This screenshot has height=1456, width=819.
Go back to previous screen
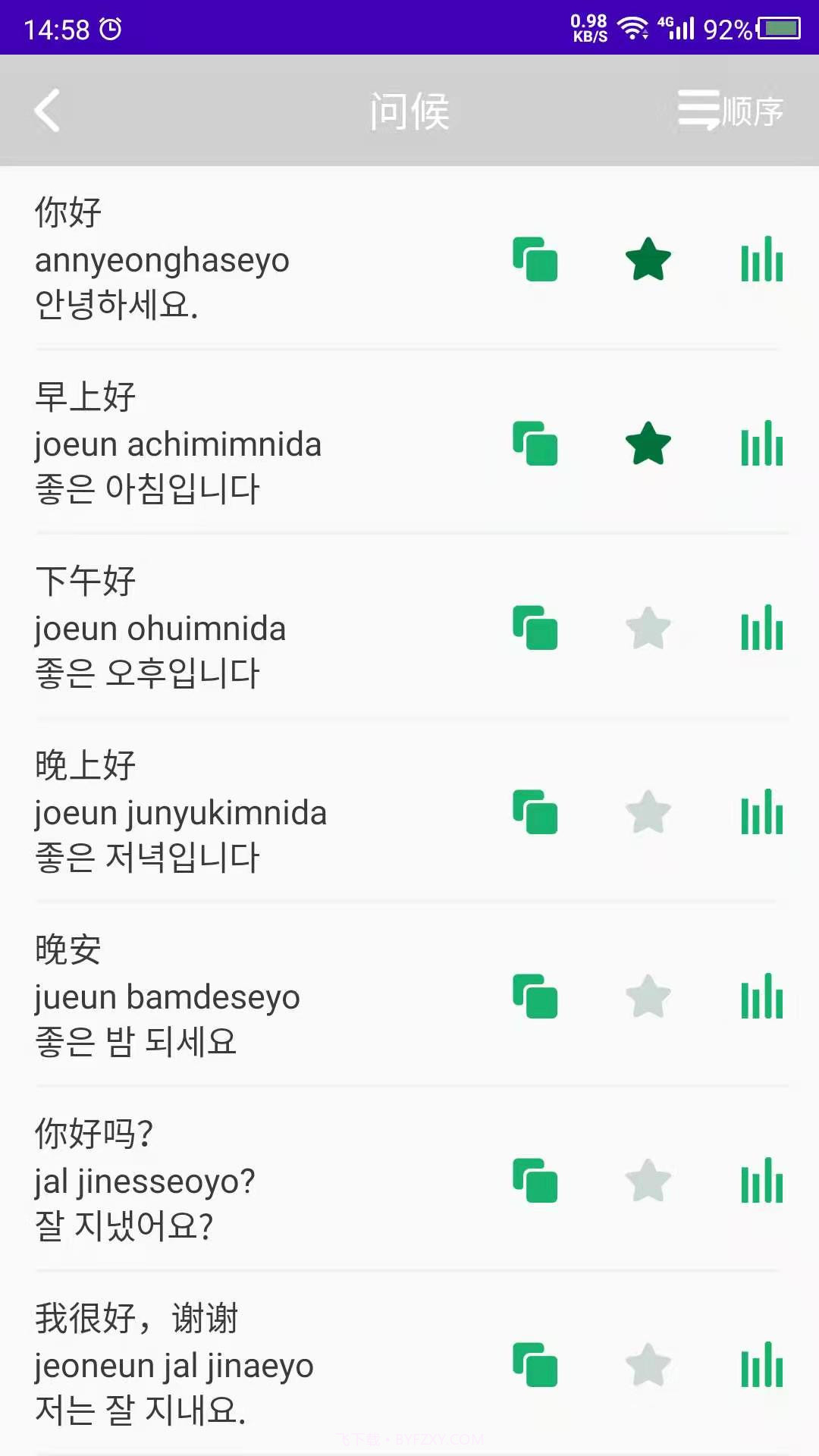pos(48,110)
